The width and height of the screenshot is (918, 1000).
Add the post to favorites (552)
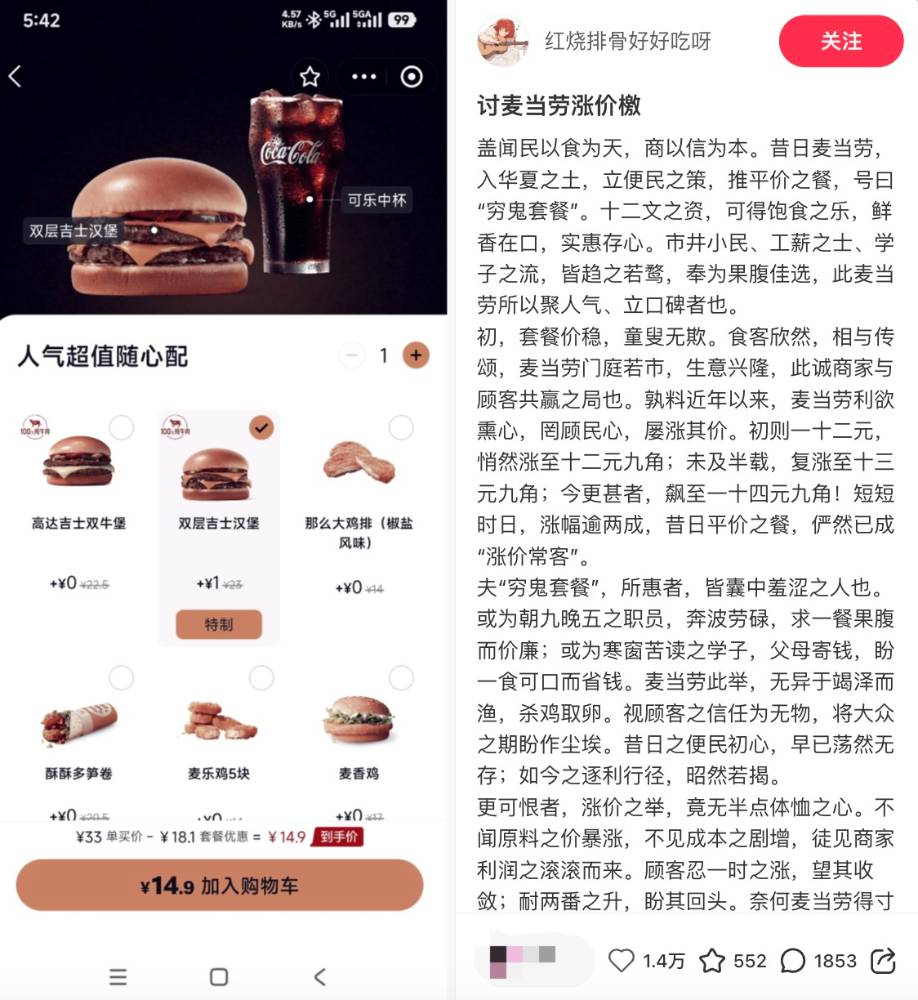[x=712, y=961]
